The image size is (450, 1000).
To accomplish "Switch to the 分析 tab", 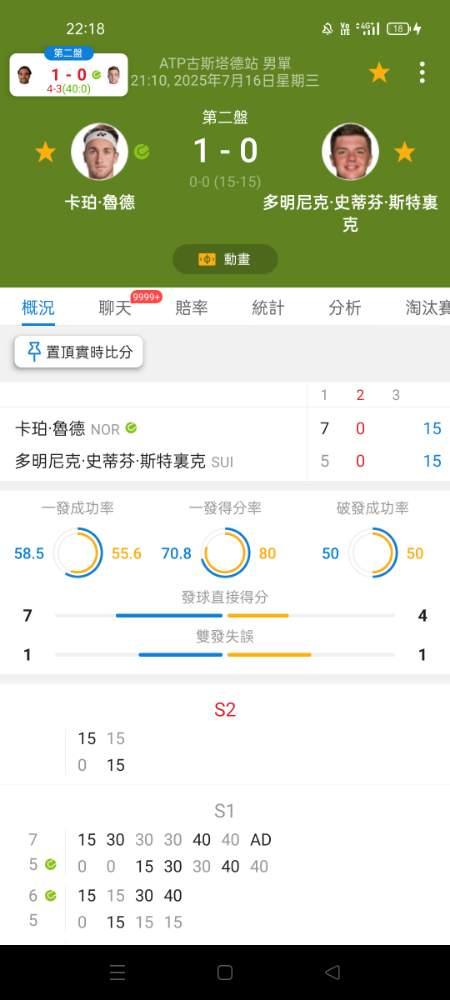I will pyautogui.click(x=344, y=309).
